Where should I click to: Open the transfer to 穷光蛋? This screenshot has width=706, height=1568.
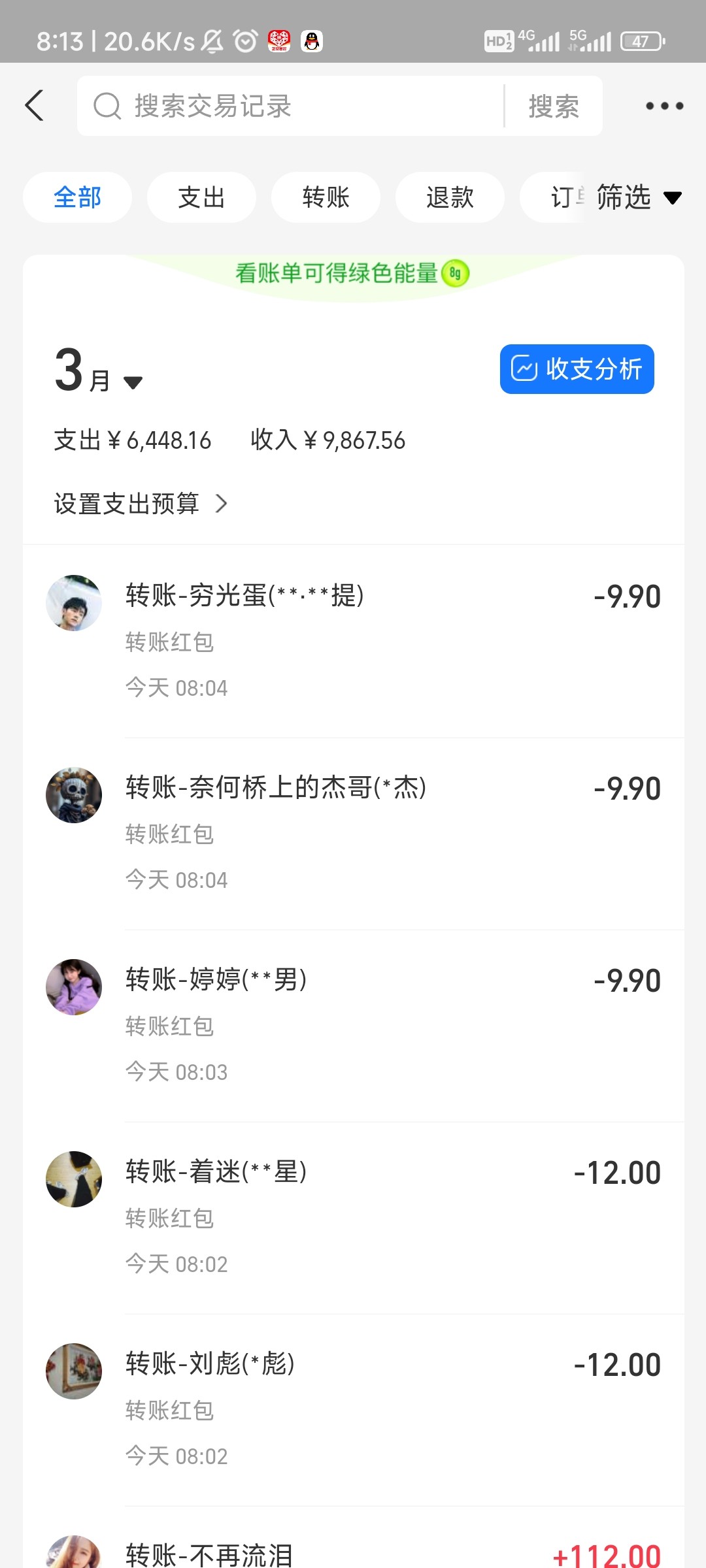pos(353,640)
